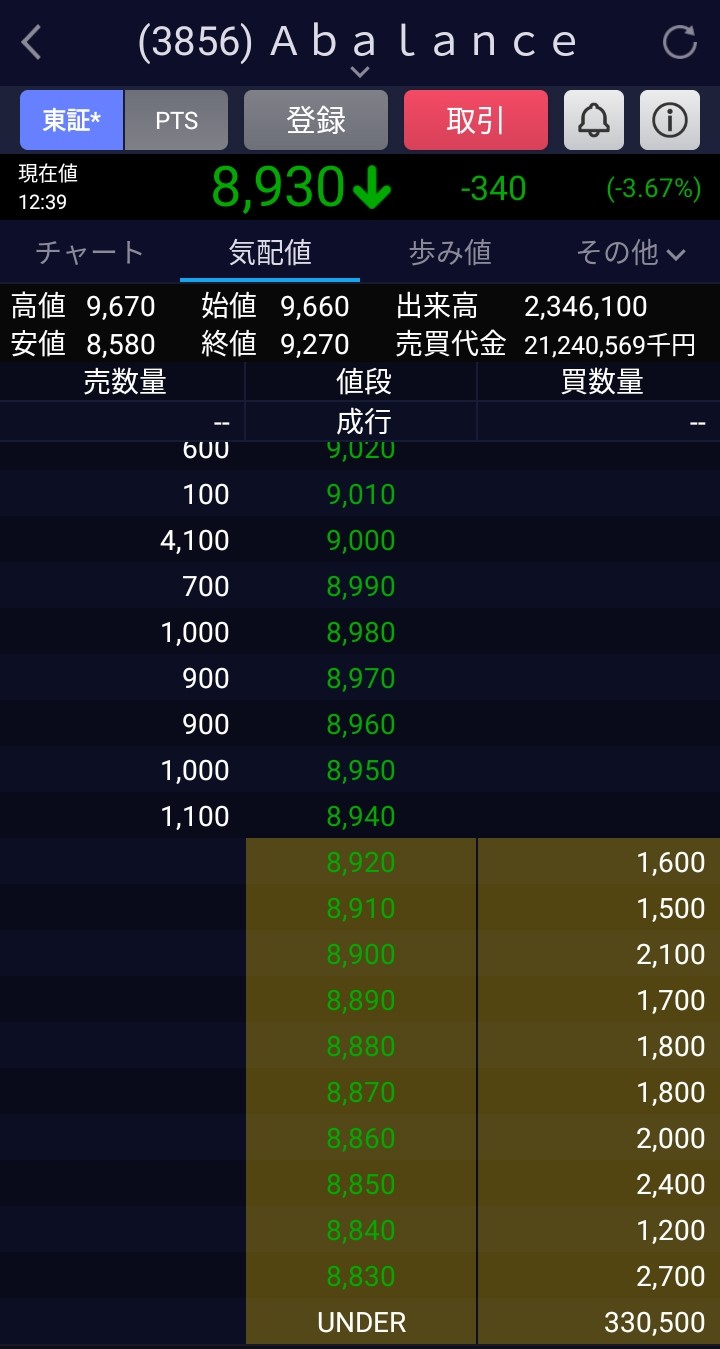Switch to the 歩み値 tab
The width and height of the screenshot is (720, 1349).
tap(450, 252)
